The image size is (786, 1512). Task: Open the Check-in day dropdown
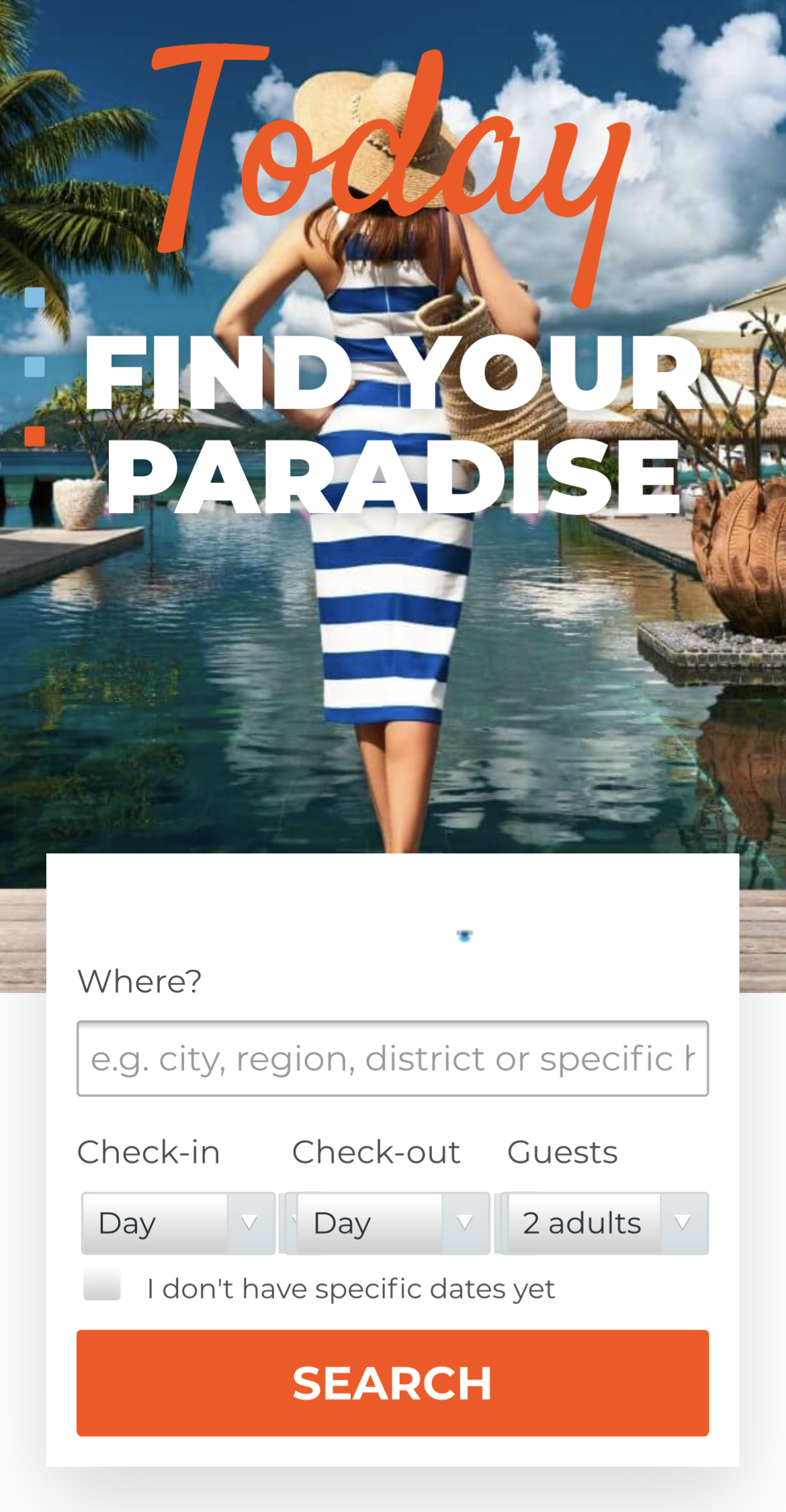178,1223
